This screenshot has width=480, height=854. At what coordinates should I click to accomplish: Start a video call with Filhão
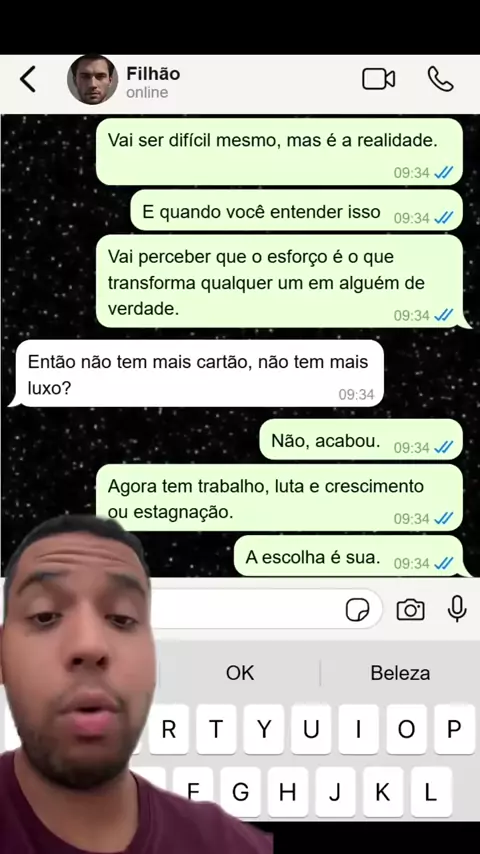(379, 79)
